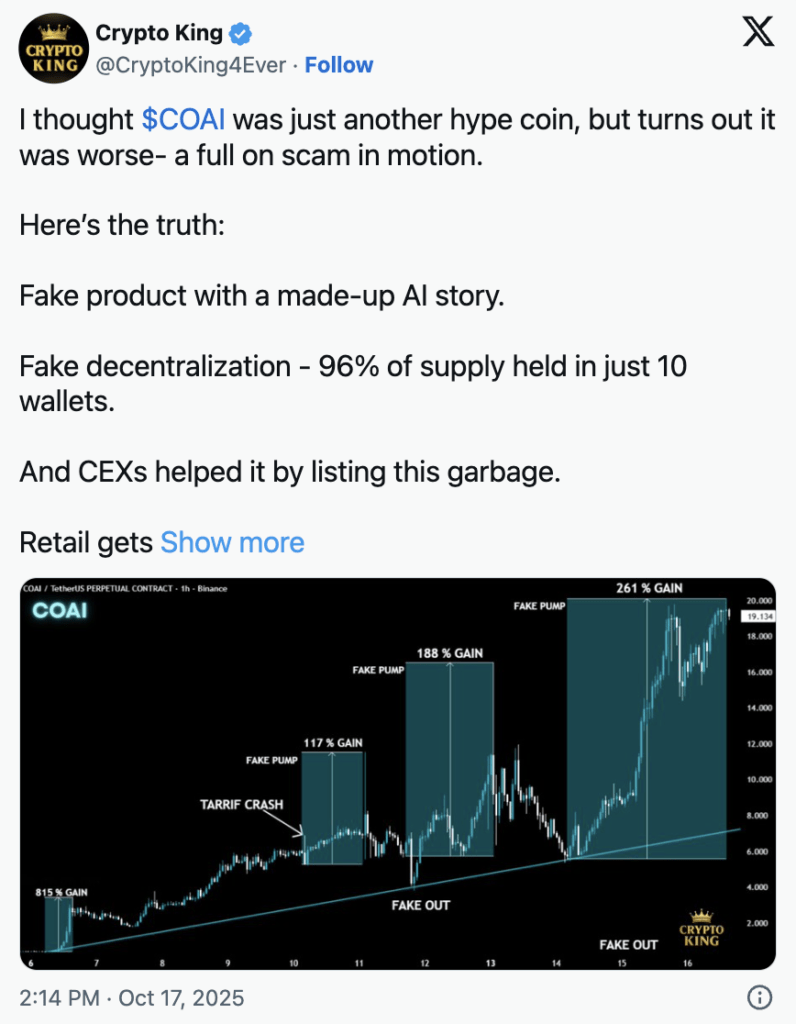Image resolution: width=796 pixels, height=1024 pixels.
Task: Expand the tweet with Show more
Action: pyautogui.click(x=232, y=542)
